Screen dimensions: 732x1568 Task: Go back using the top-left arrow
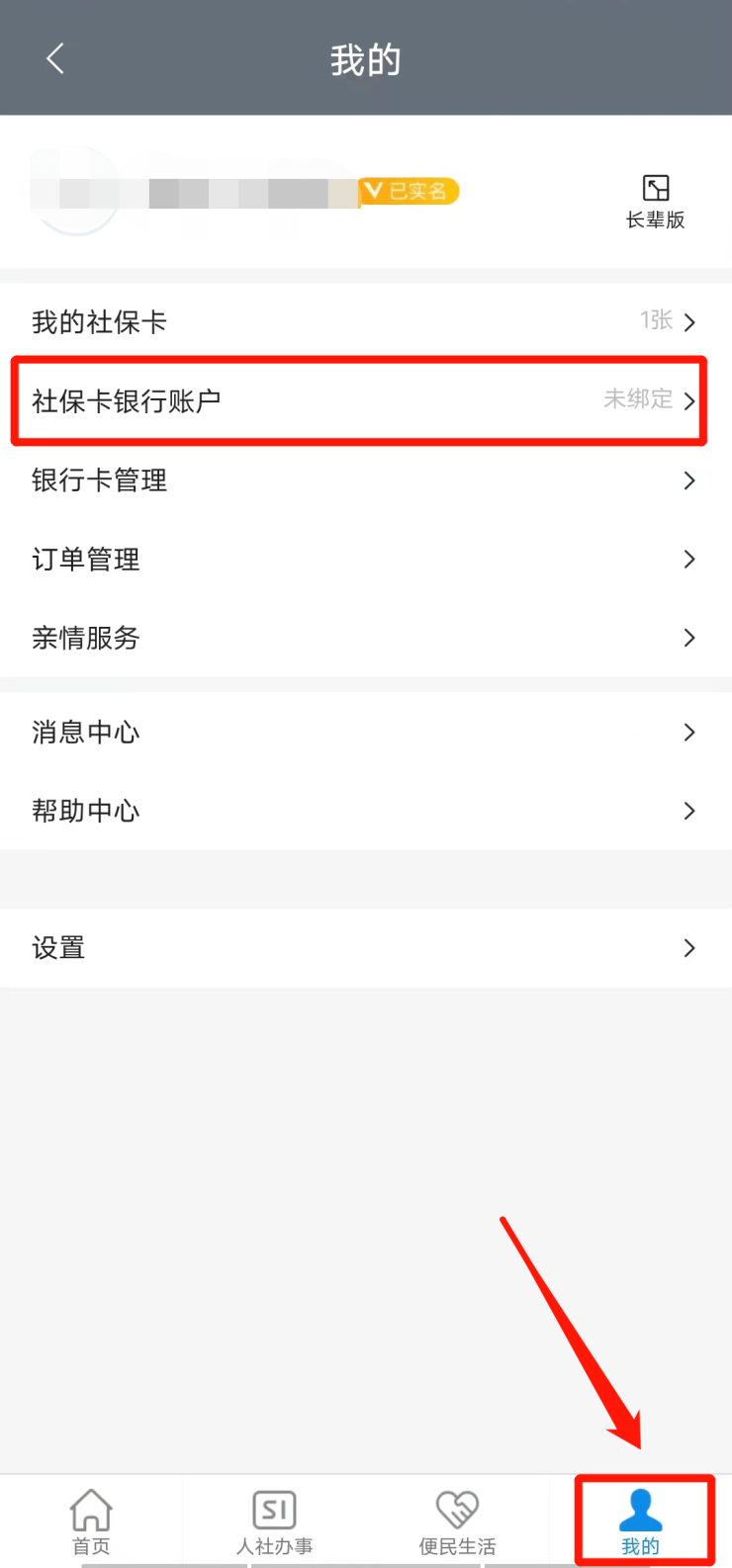coord(55,59)
